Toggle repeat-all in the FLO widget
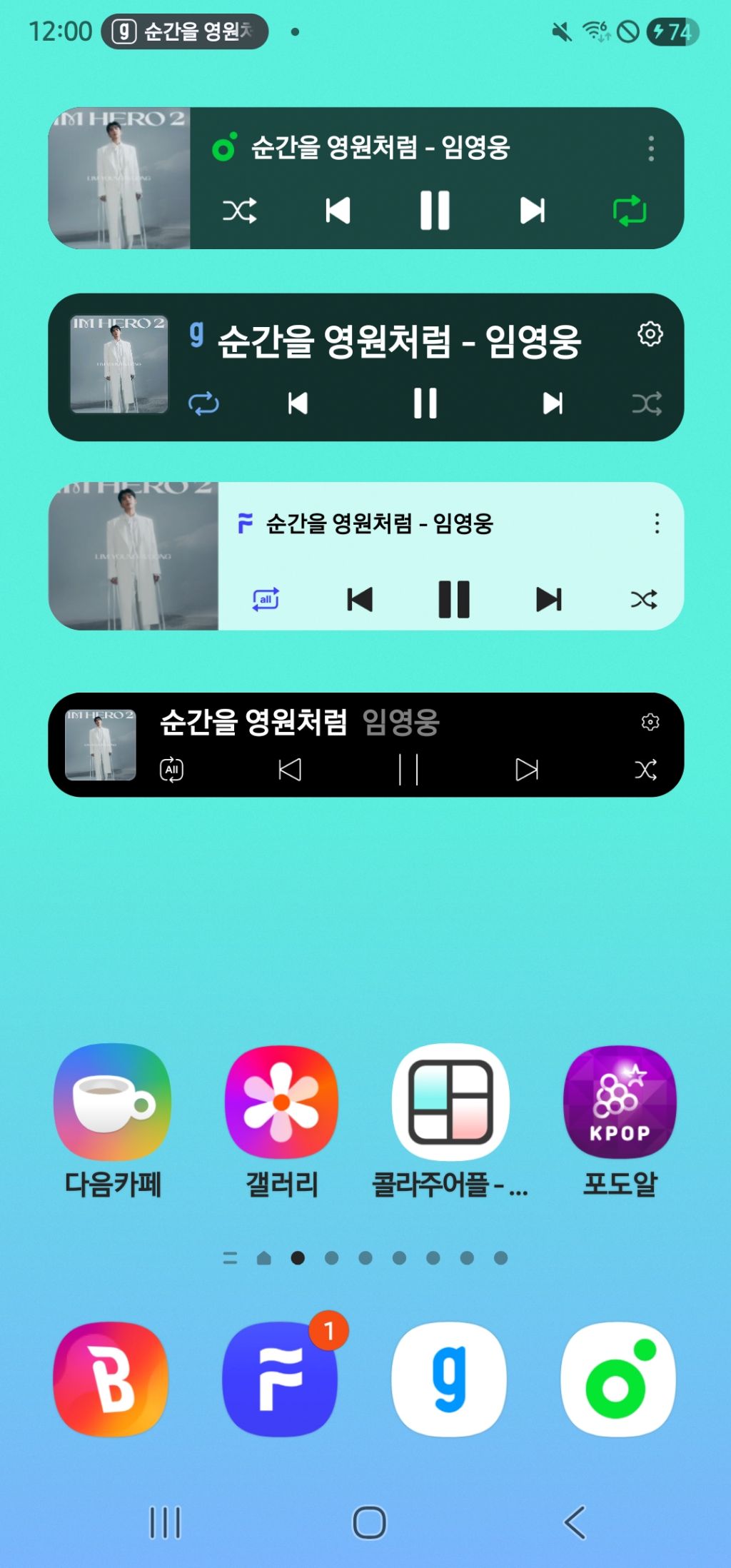This screenshot has height=1568, width=731. point(266,599)
